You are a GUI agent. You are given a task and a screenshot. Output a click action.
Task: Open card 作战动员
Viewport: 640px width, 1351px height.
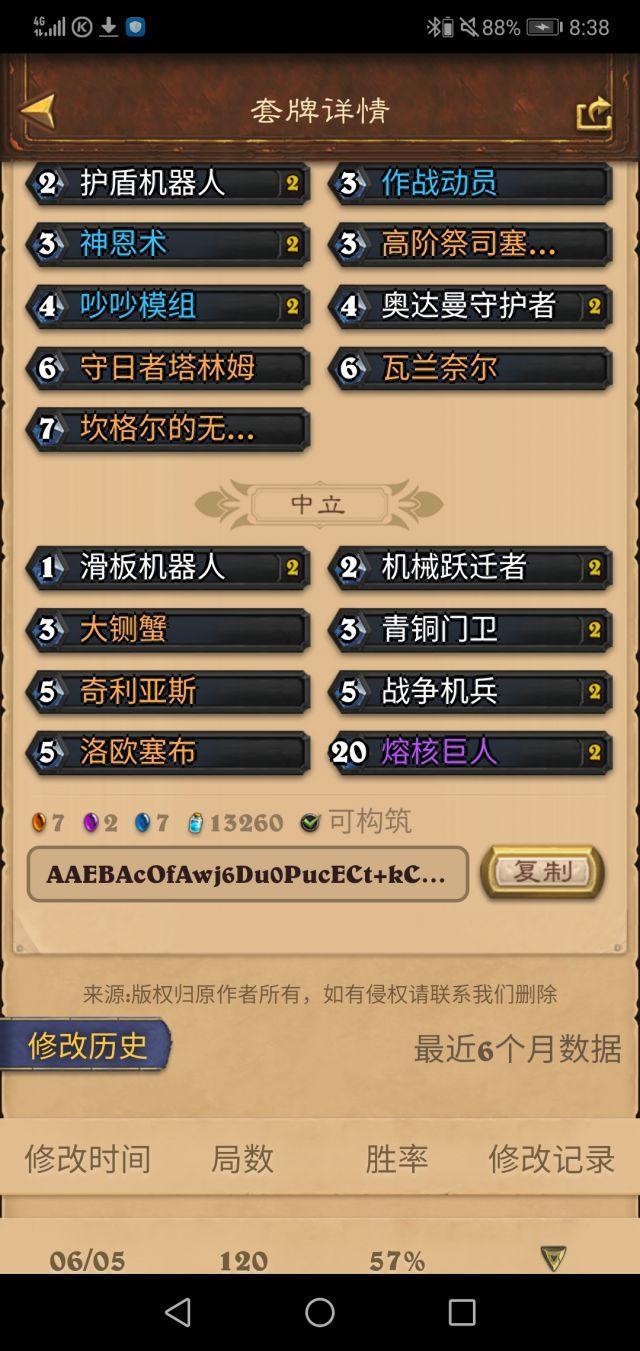click(470, 184)
